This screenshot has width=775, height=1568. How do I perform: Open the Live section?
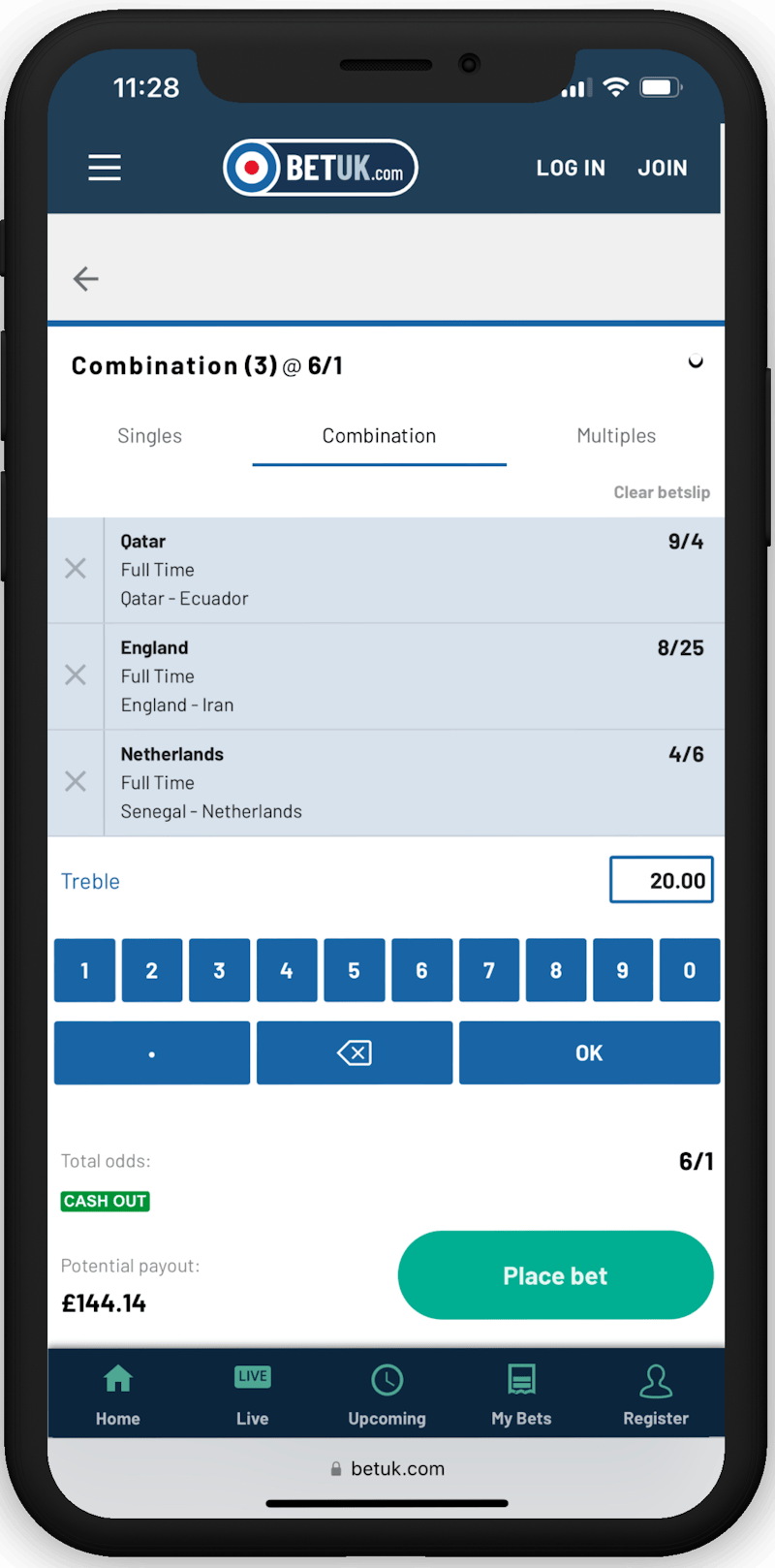pyautogui.click(x=252, y=1396)
